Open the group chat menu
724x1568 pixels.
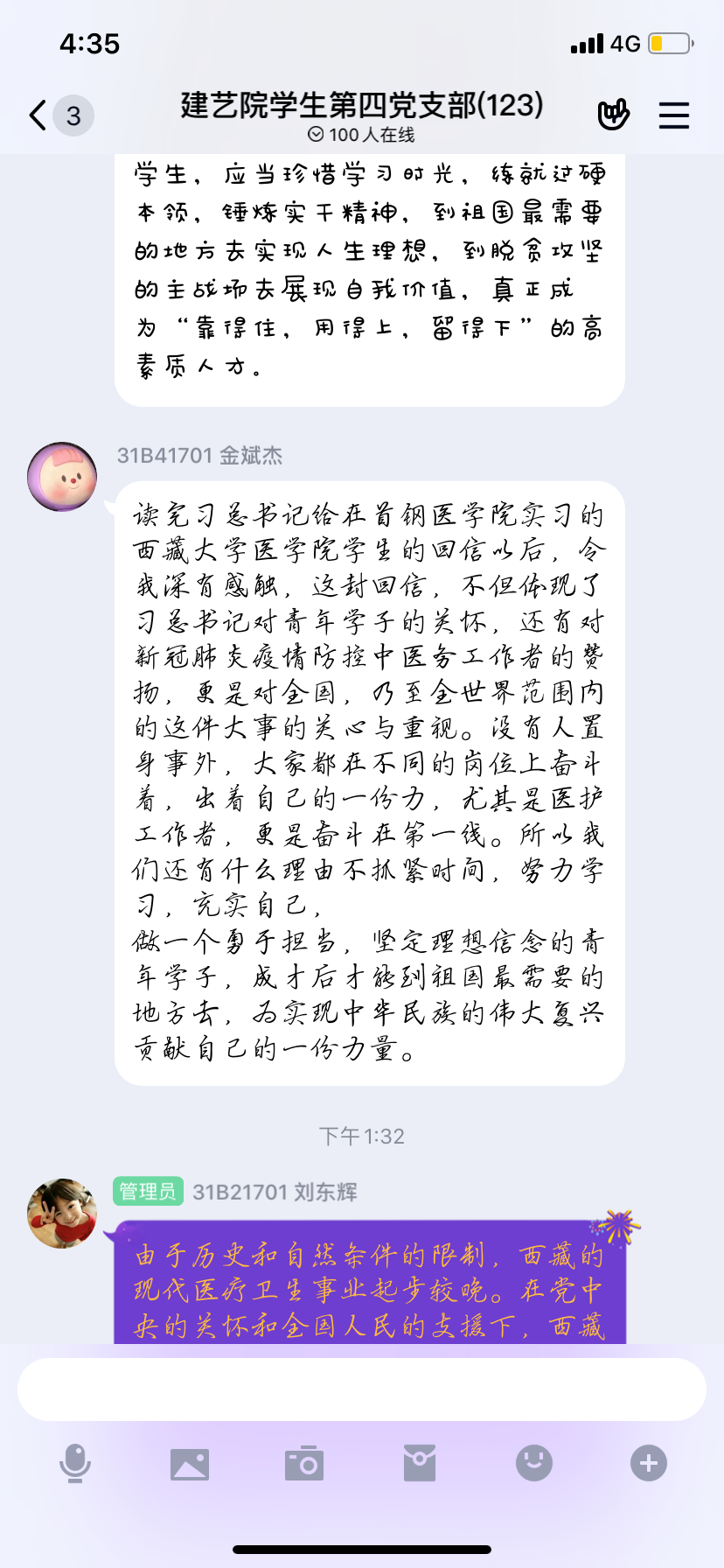pos(673,115)
